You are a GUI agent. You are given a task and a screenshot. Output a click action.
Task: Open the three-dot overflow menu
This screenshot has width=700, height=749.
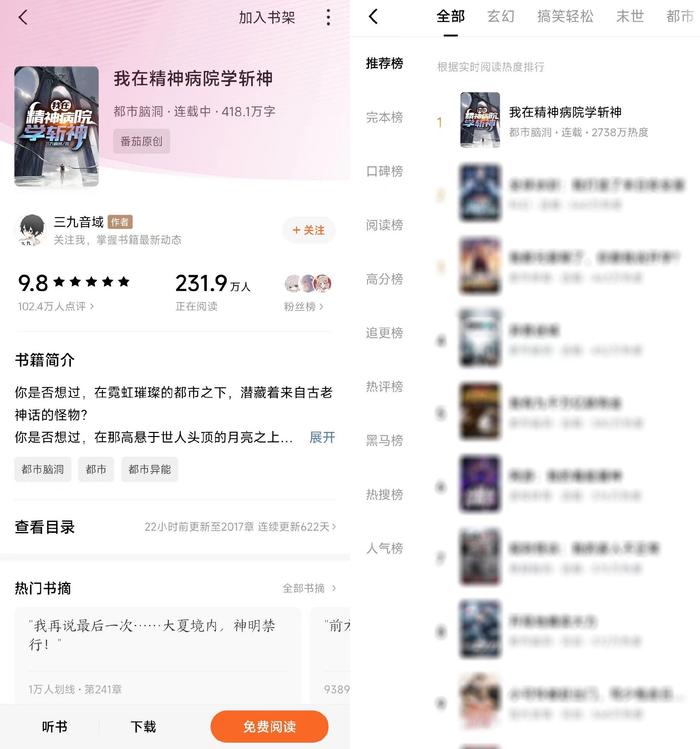coord(328,17)
